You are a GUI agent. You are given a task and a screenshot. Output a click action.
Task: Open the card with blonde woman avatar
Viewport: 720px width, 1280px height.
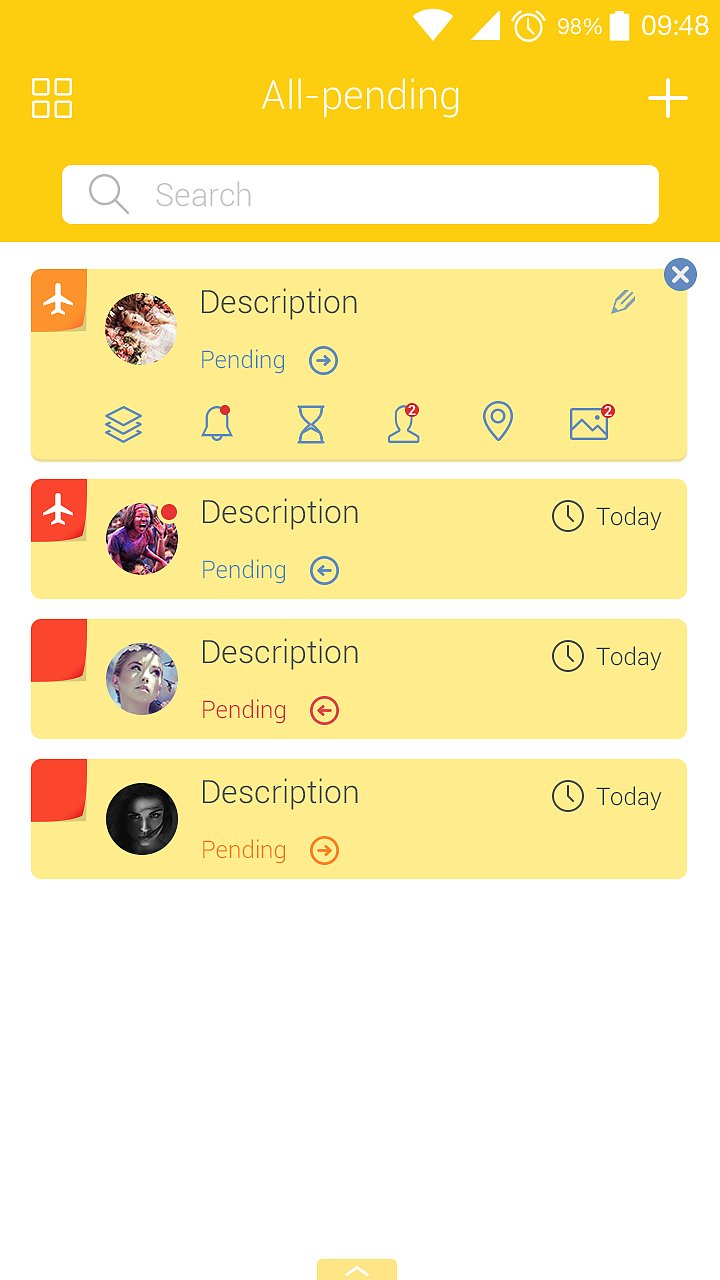point(359,679)
